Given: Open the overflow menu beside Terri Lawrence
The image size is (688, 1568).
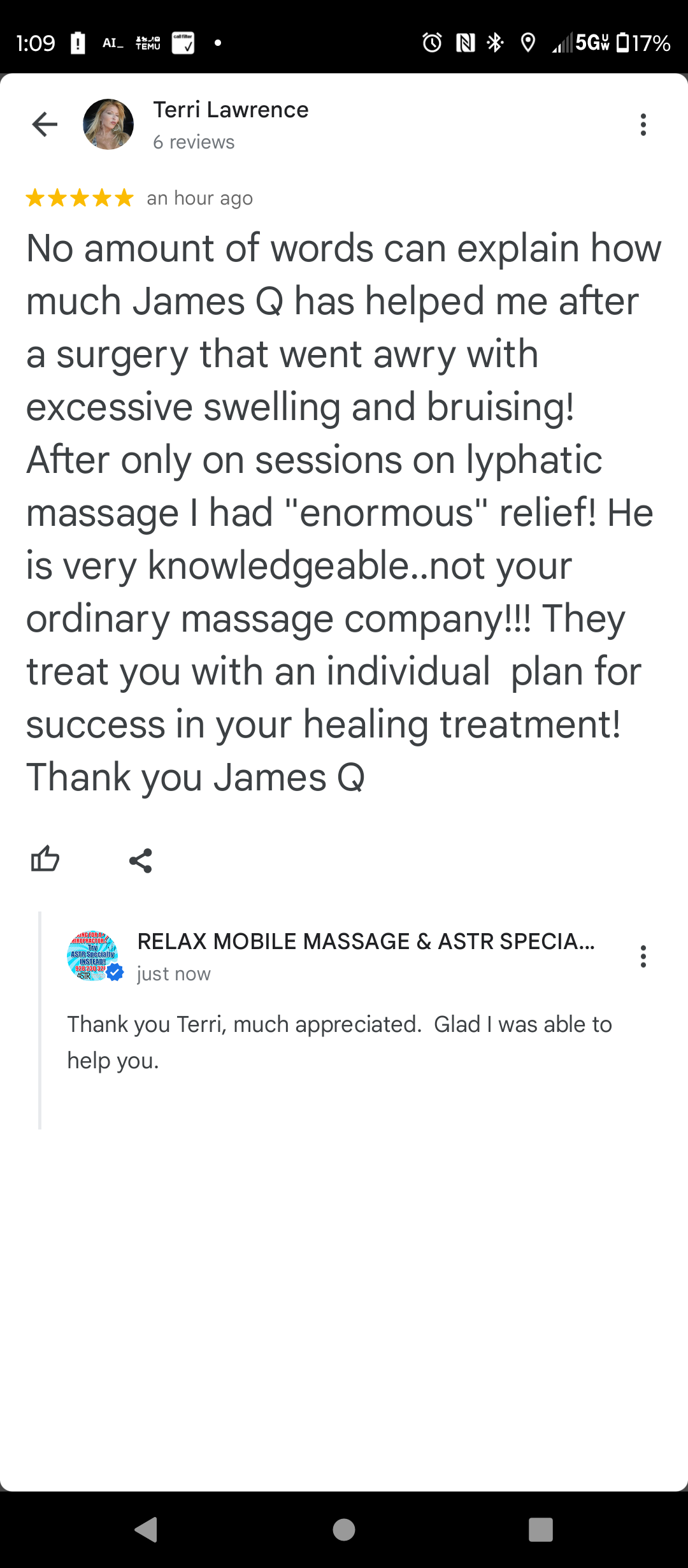Looking at the screenshot, I should [643, 124].
